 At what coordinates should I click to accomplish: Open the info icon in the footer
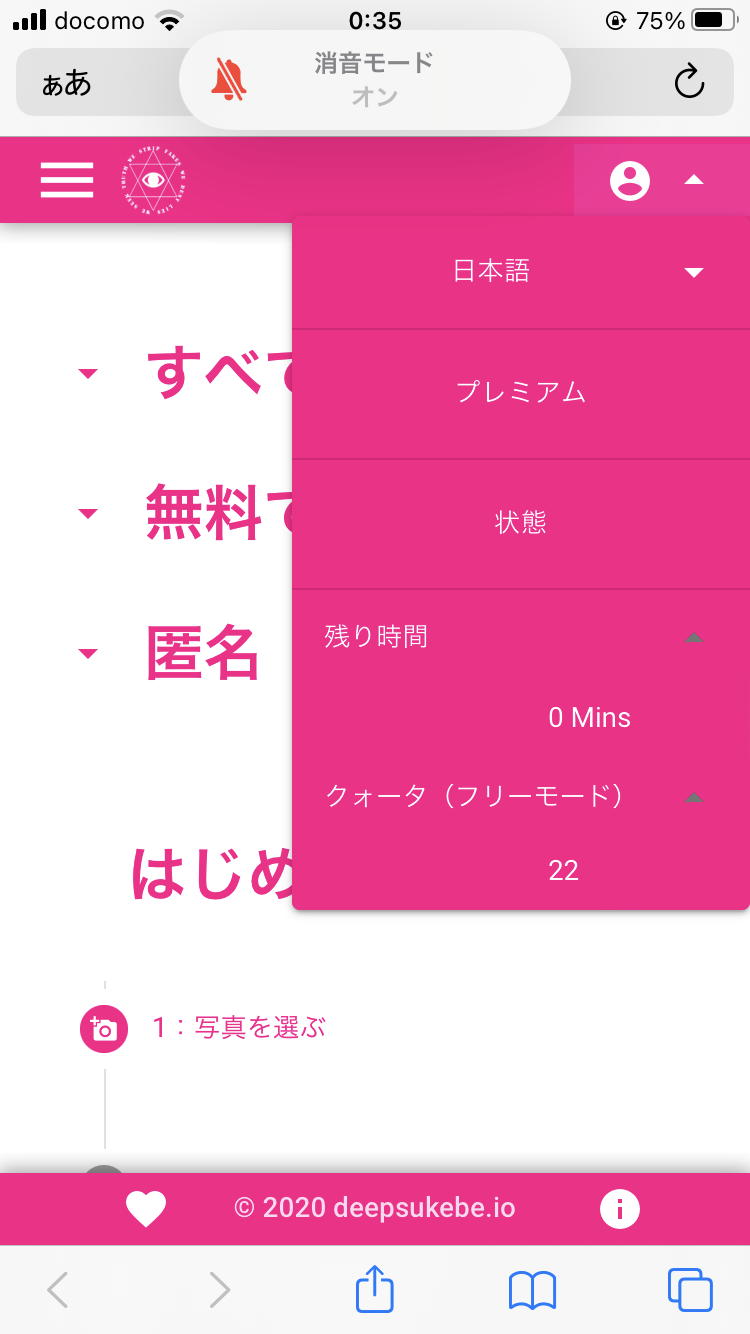pyautogui.click(x=620, y=1208)
